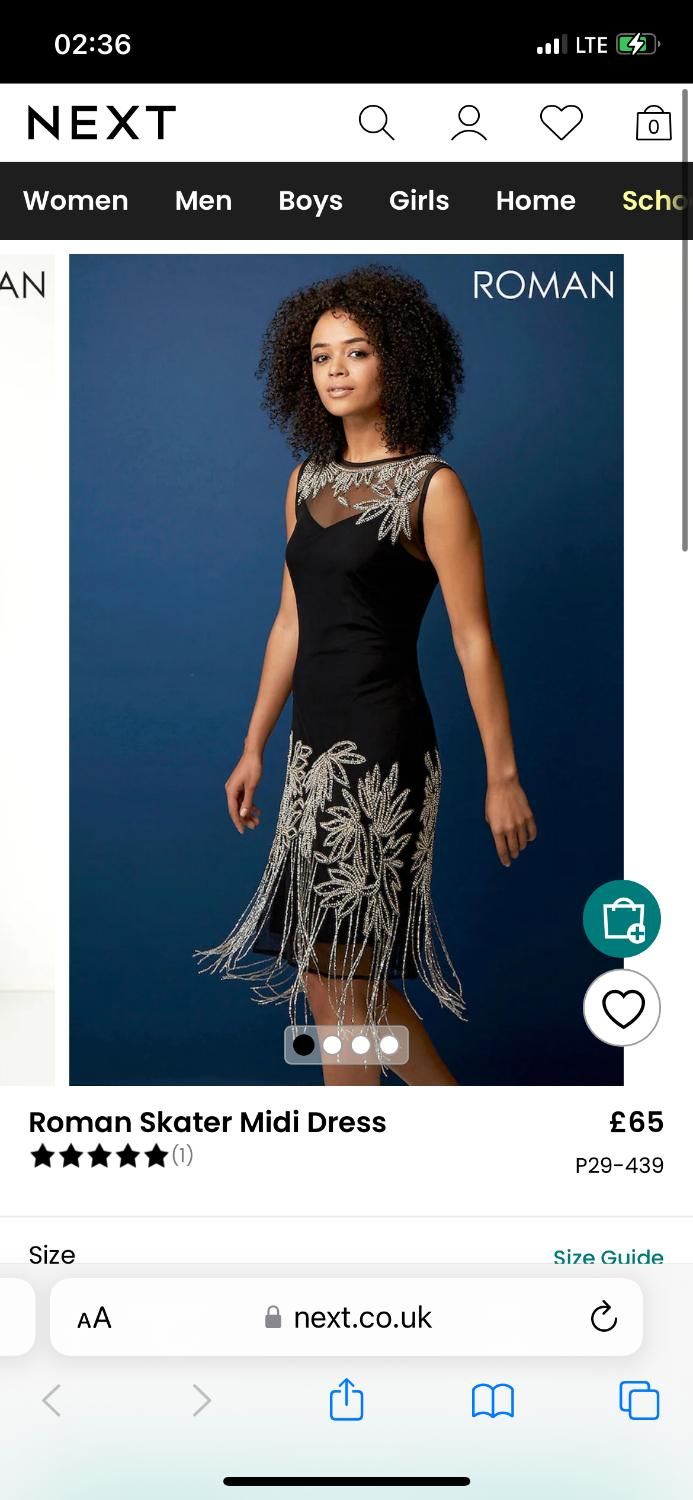
Task: Open the account profile icon
Action: point(468,123)
